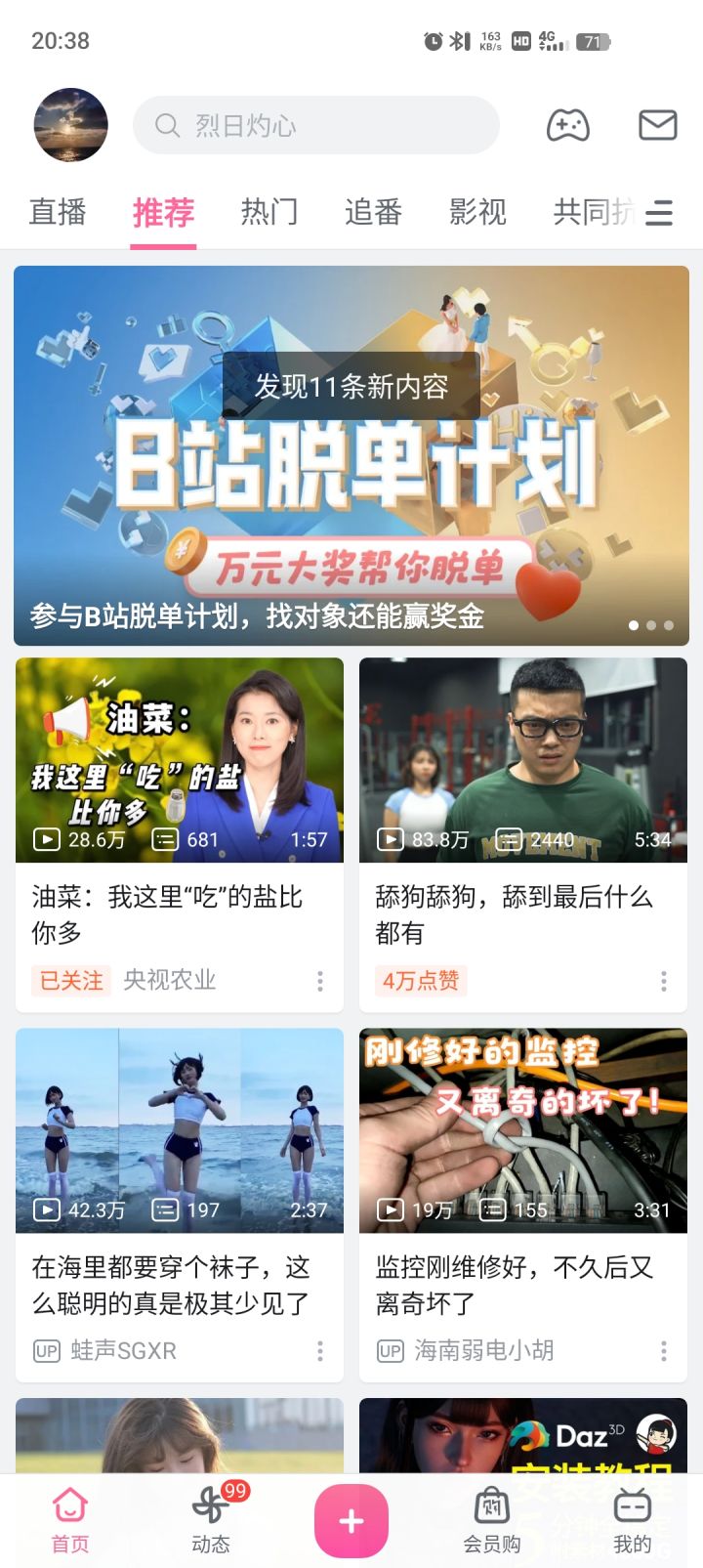Play the 舔狗舔狗 video
The width and height of the screenshot is (703, 1568).
coord(523,760)
